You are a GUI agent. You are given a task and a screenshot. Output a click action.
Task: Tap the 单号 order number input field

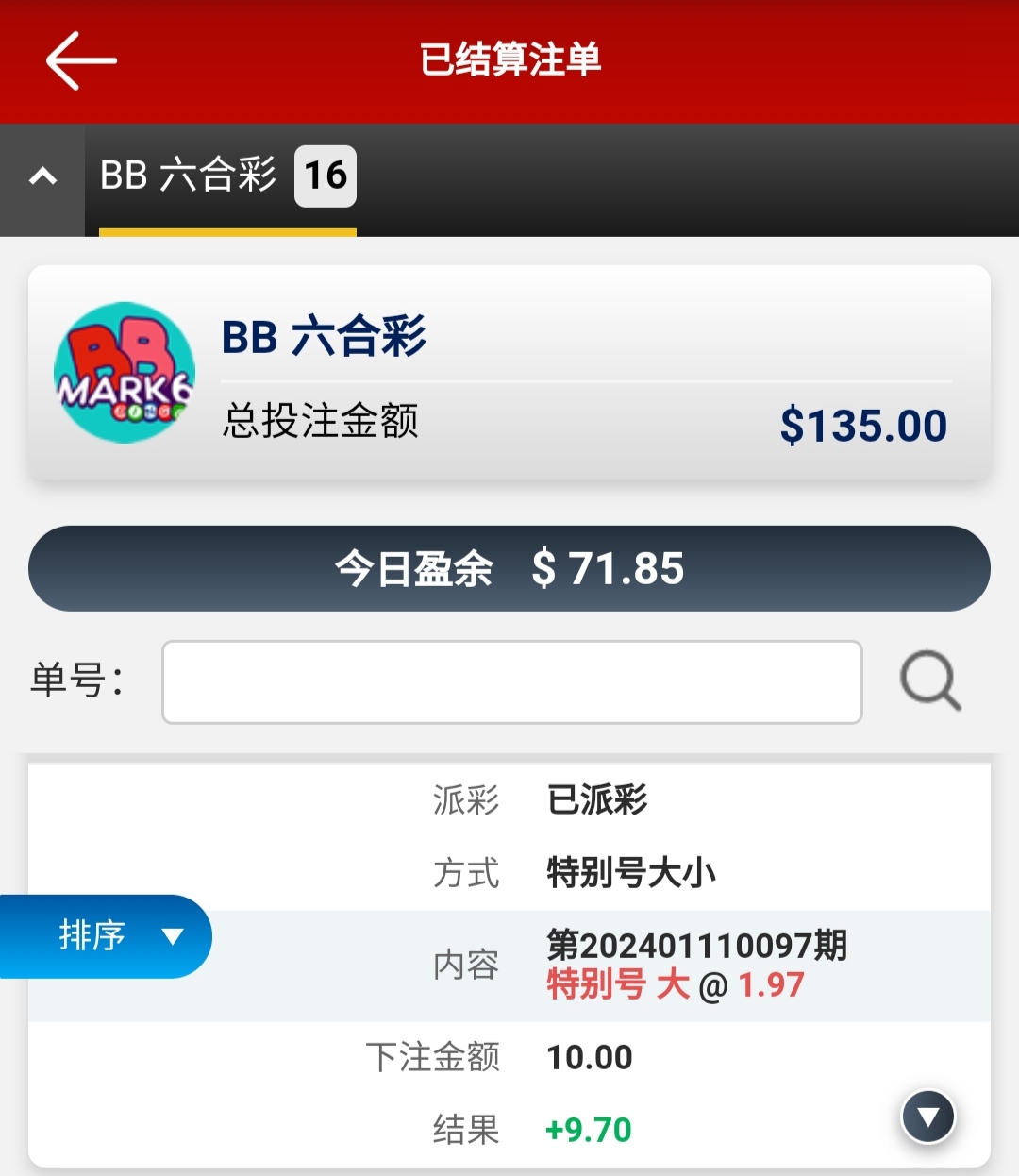tap(512, 681)
